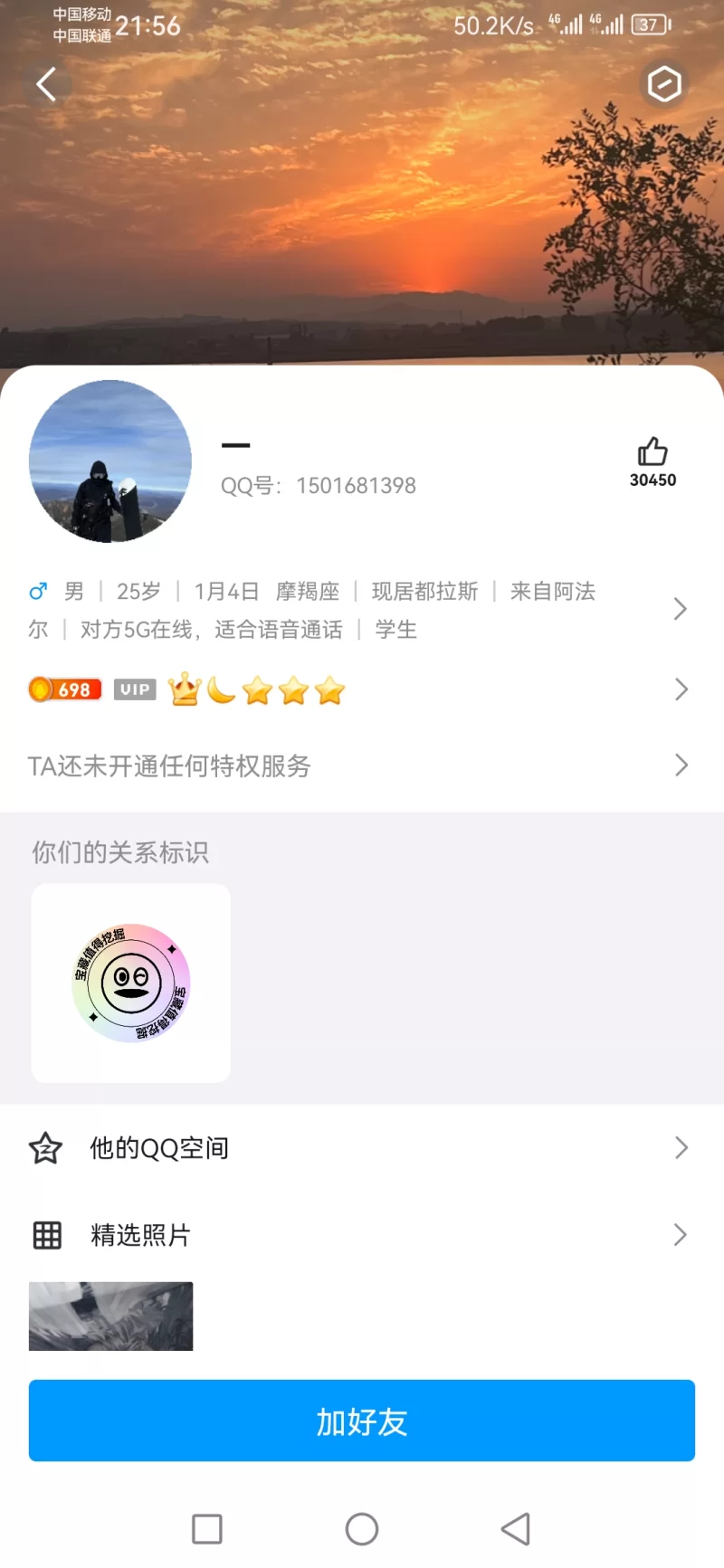View the featured photo thumbnail
This screenshot has height=1568, width=724.
[110, 1316]
